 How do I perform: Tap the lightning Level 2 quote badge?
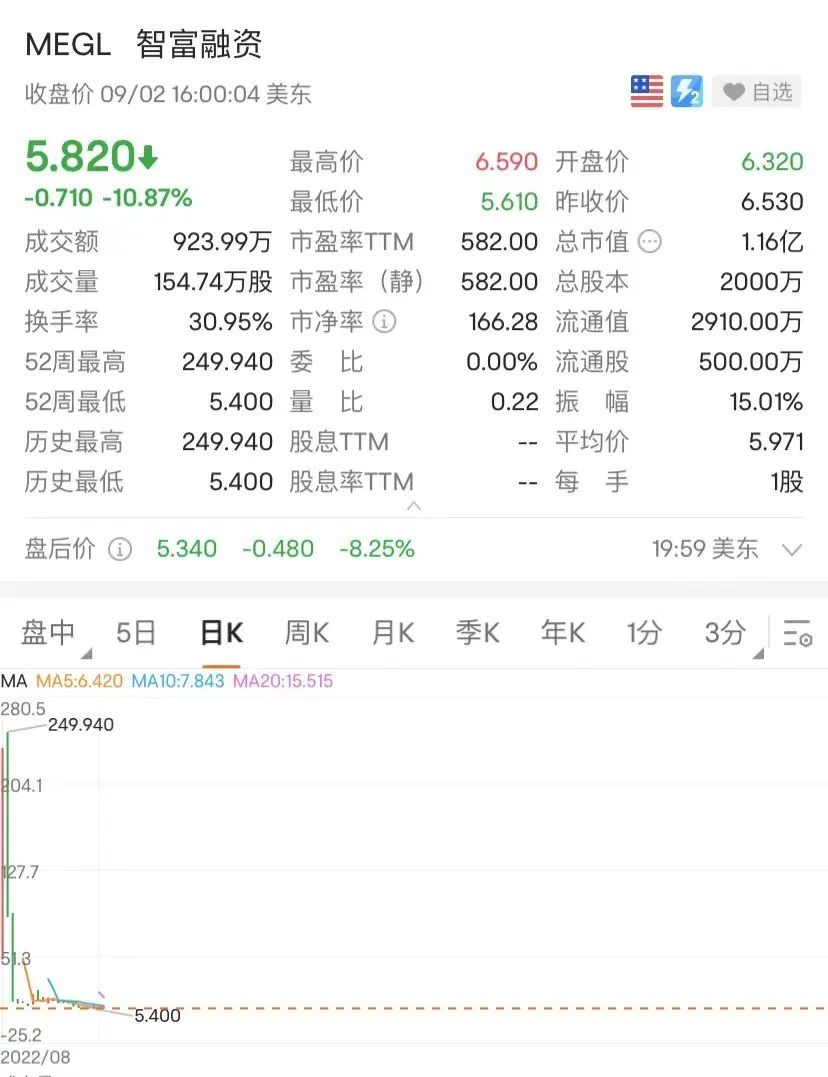[x=687, y=92]
